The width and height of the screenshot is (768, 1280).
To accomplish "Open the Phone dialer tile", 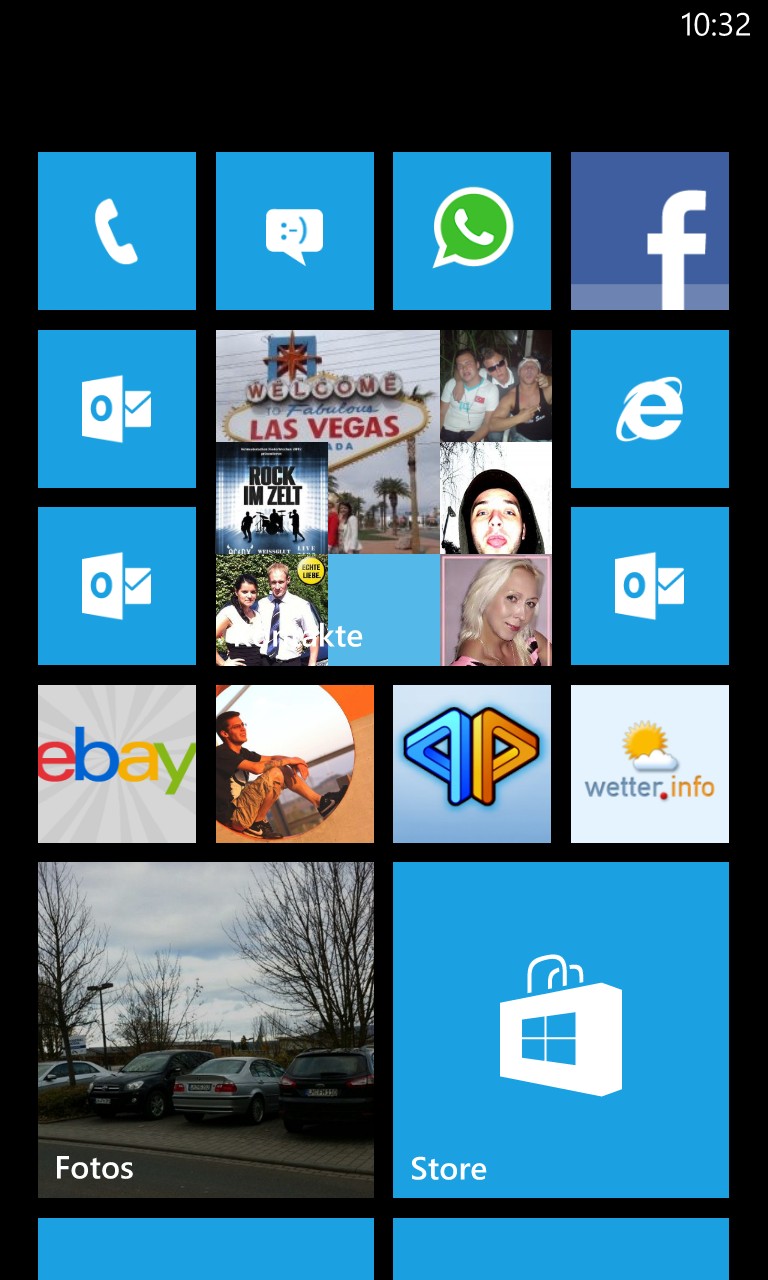I will click(x=117, y=231).
